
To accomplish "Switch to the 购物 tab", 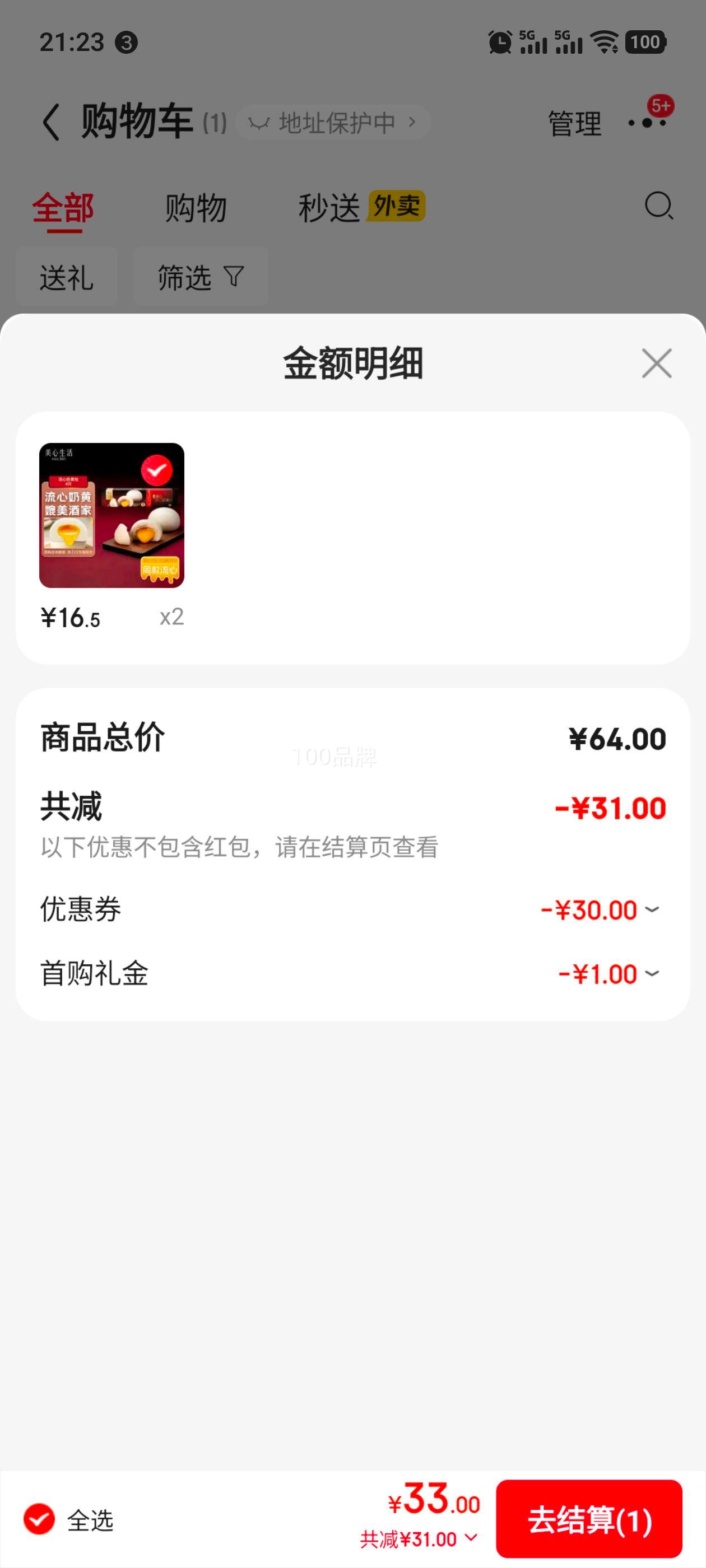I will [x=194, y=207].
